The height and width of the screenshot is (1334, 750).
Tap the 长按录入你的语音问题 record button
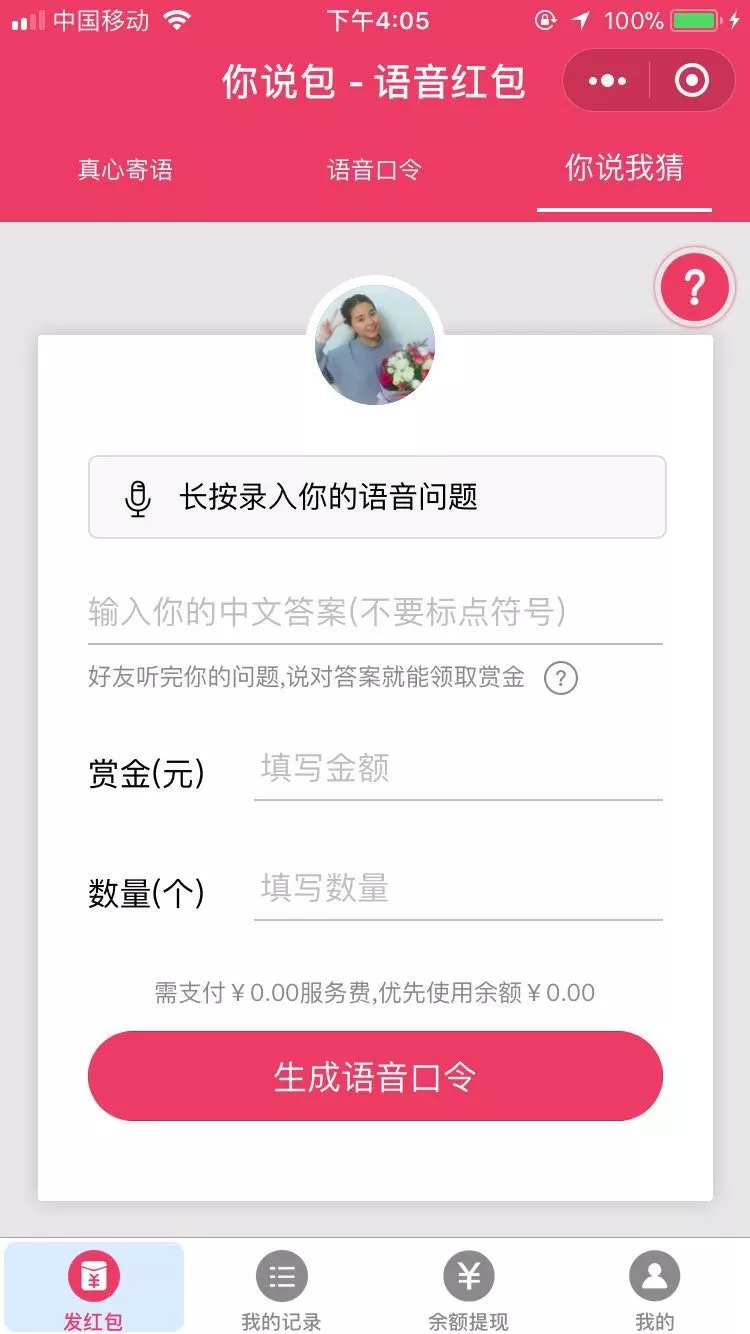coord(377,497)
